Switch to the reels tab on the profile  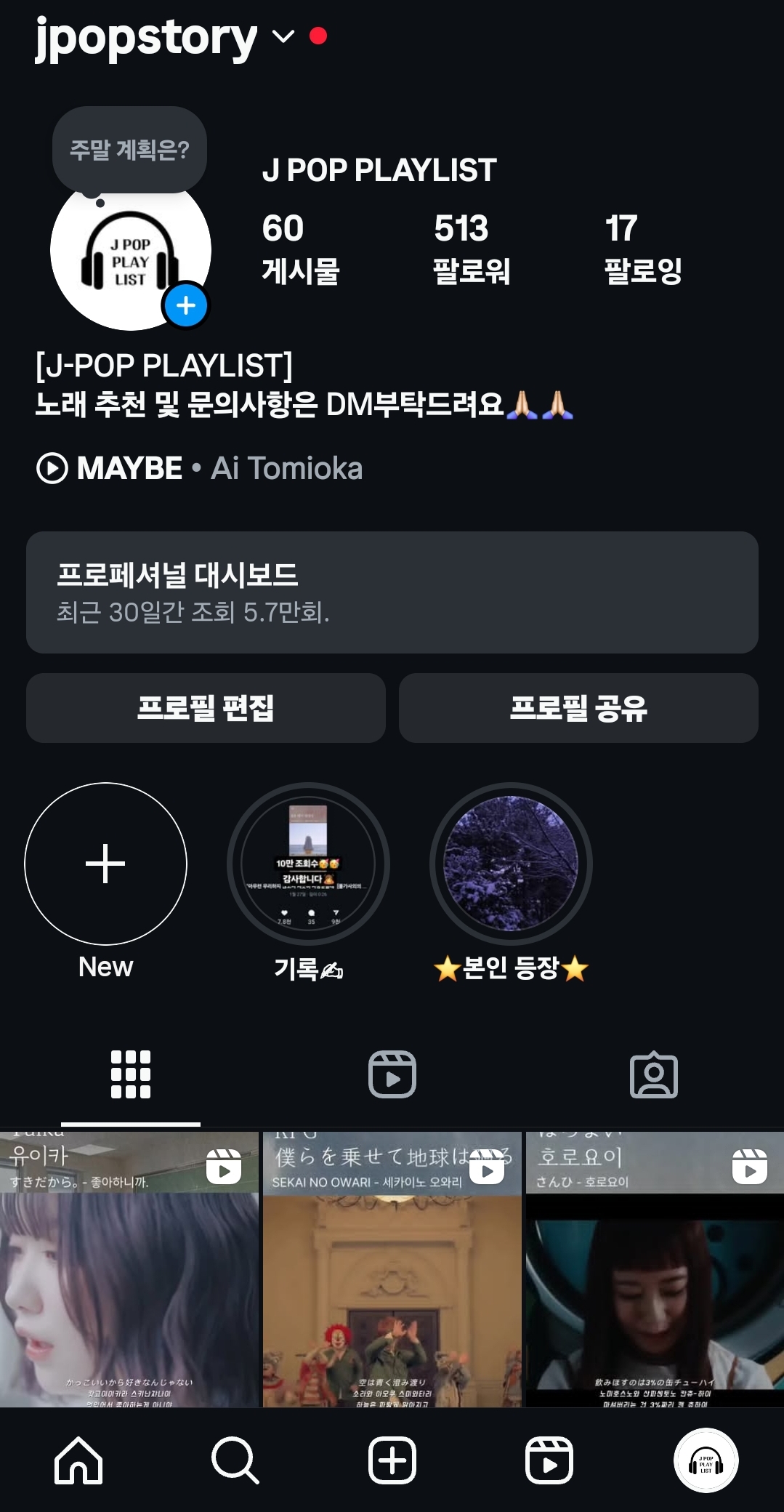(392, 1074)
